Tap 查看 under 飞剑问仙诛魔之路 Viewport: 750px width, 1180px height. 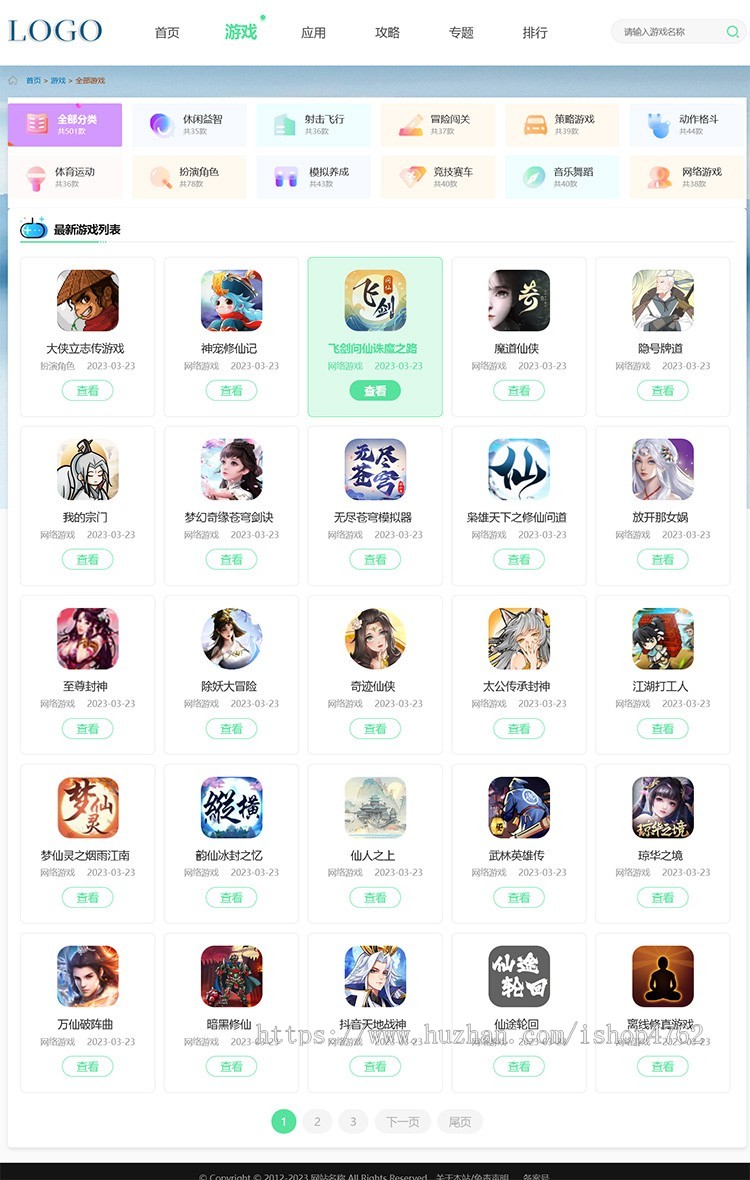pyautogui.click(x=375, y=391)
